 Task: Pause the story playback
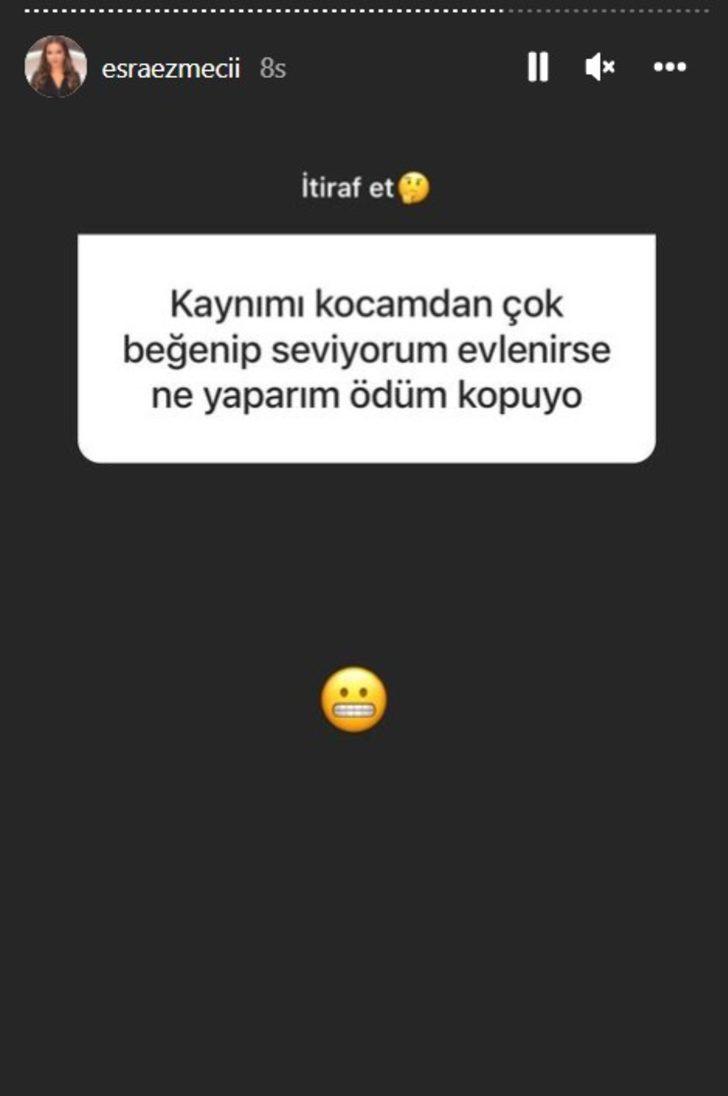click(538, 67)
